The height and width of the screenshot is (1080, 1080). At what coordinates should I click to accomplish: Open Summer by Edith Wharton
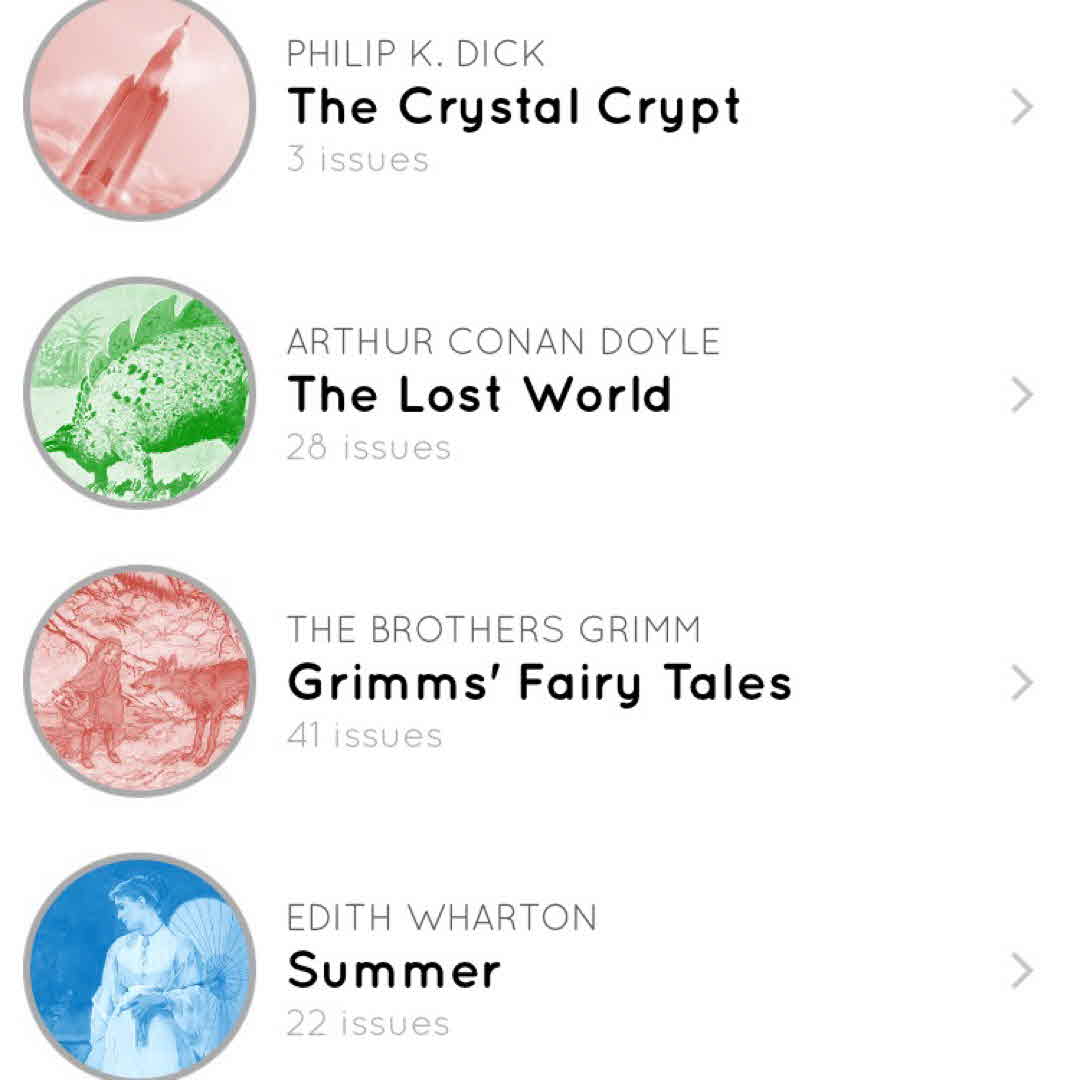point(394,971)
